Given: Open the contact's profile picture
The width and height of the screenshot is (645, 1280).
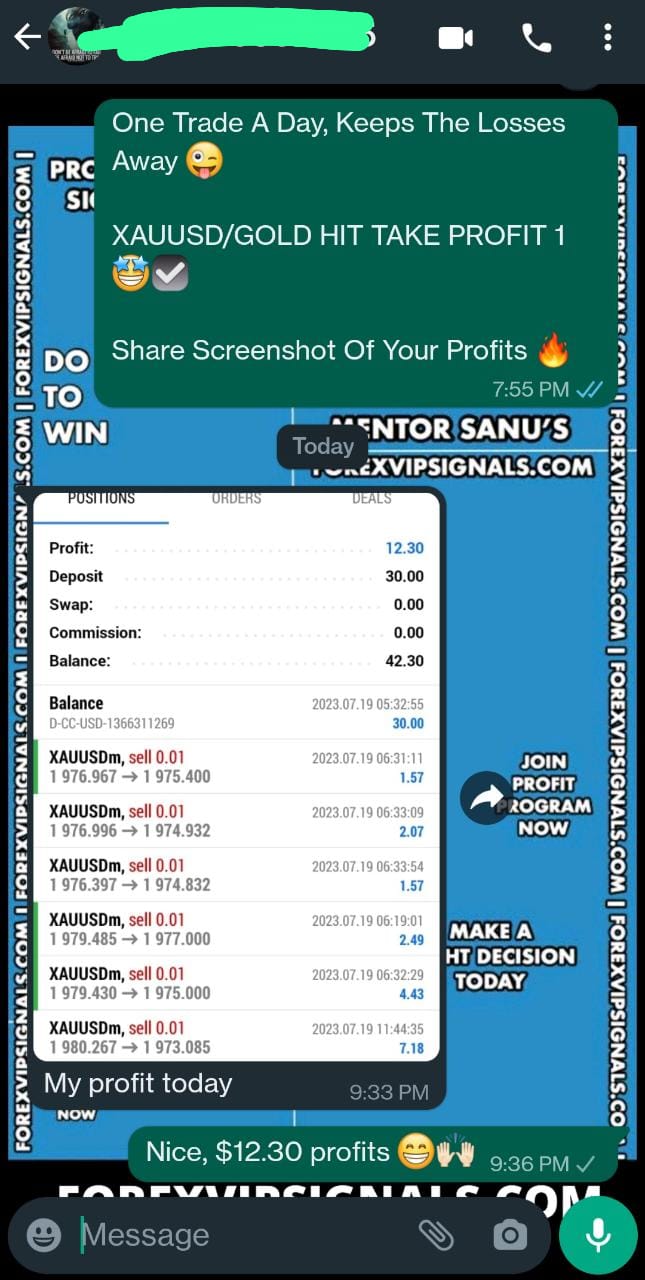Looking at the screenshot, I should click(76, 38).
